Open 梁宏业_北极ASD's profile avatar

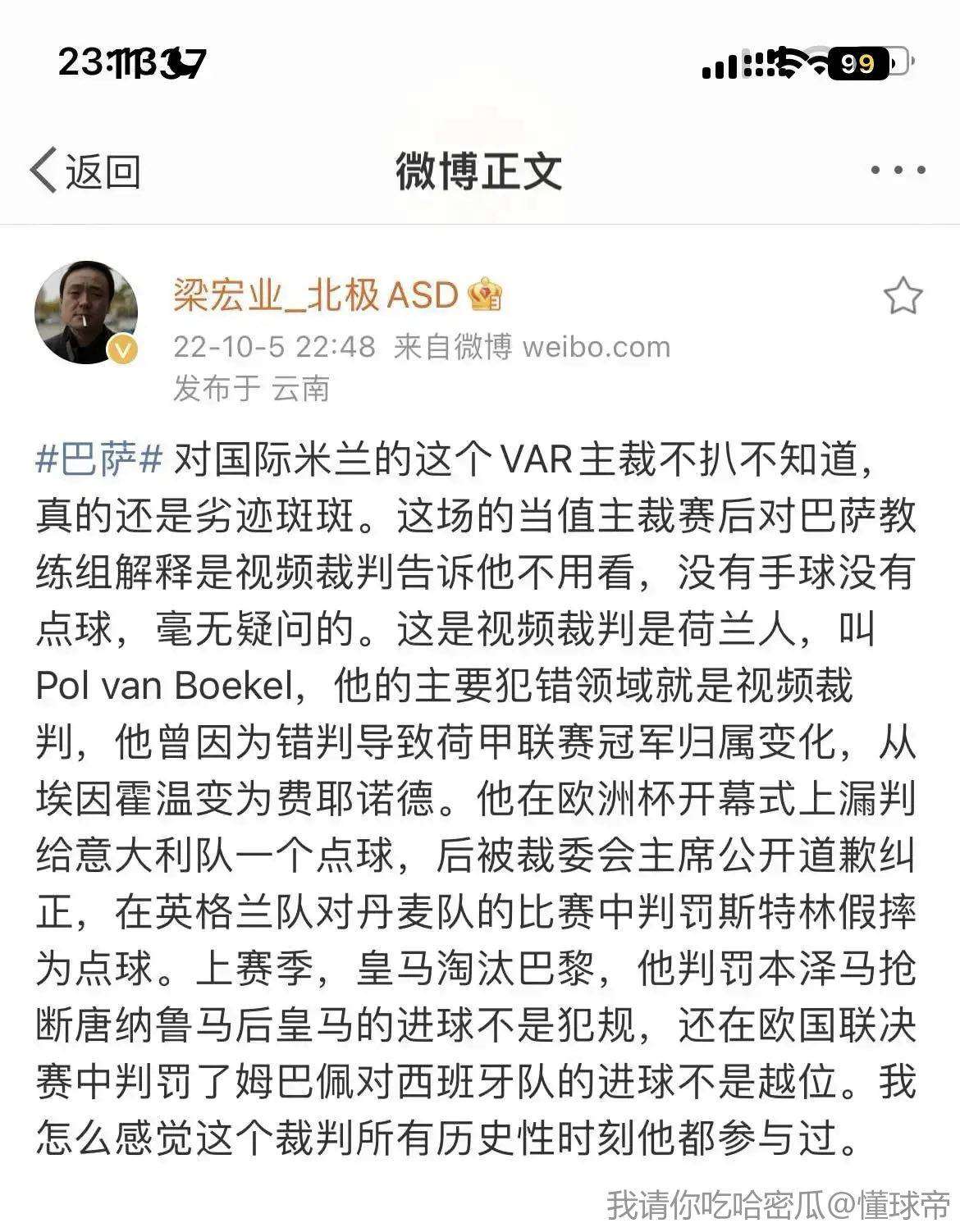coord(86,313)
